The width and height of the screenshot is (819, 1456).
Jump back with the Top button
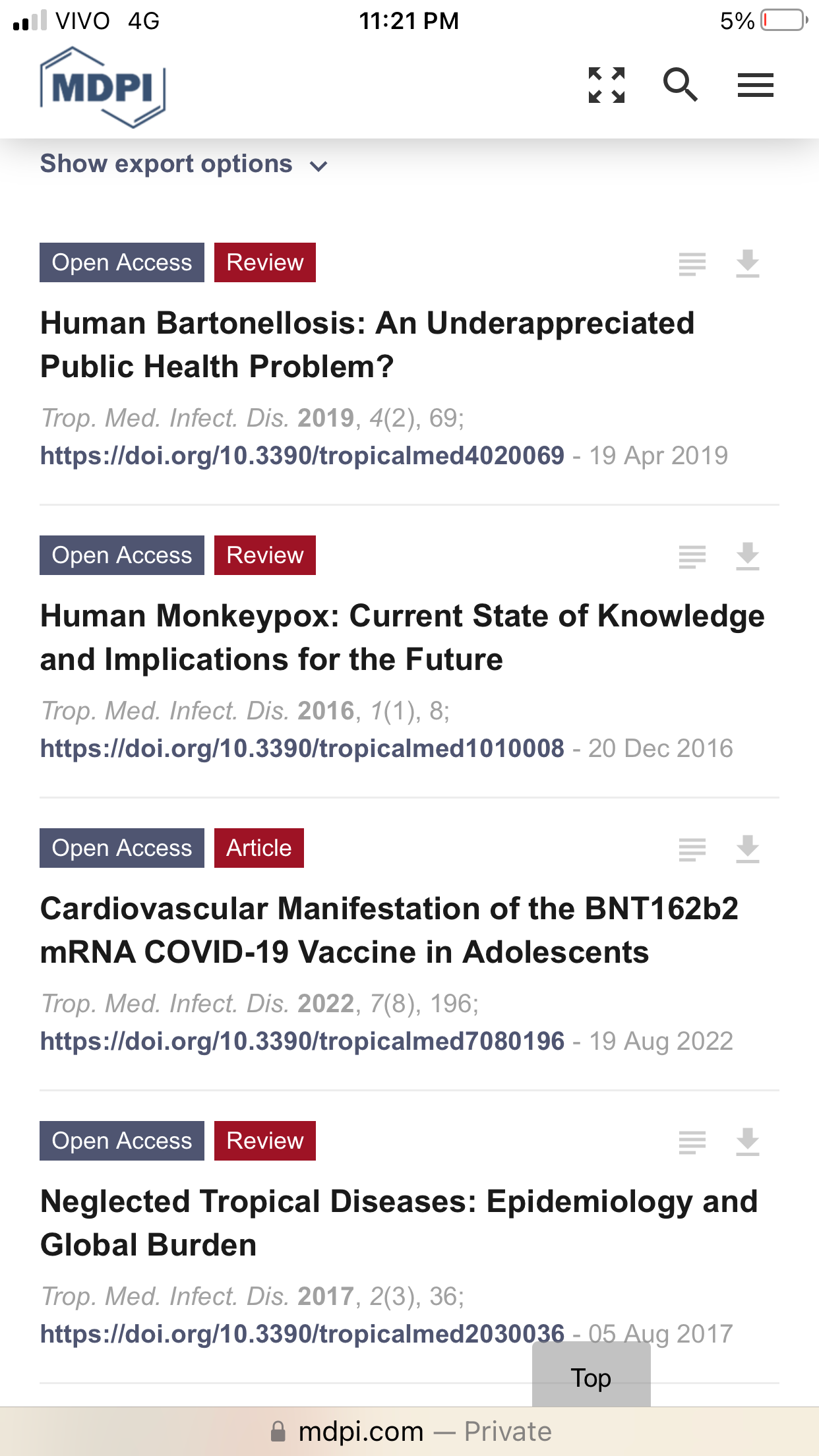coord(591,1377)
